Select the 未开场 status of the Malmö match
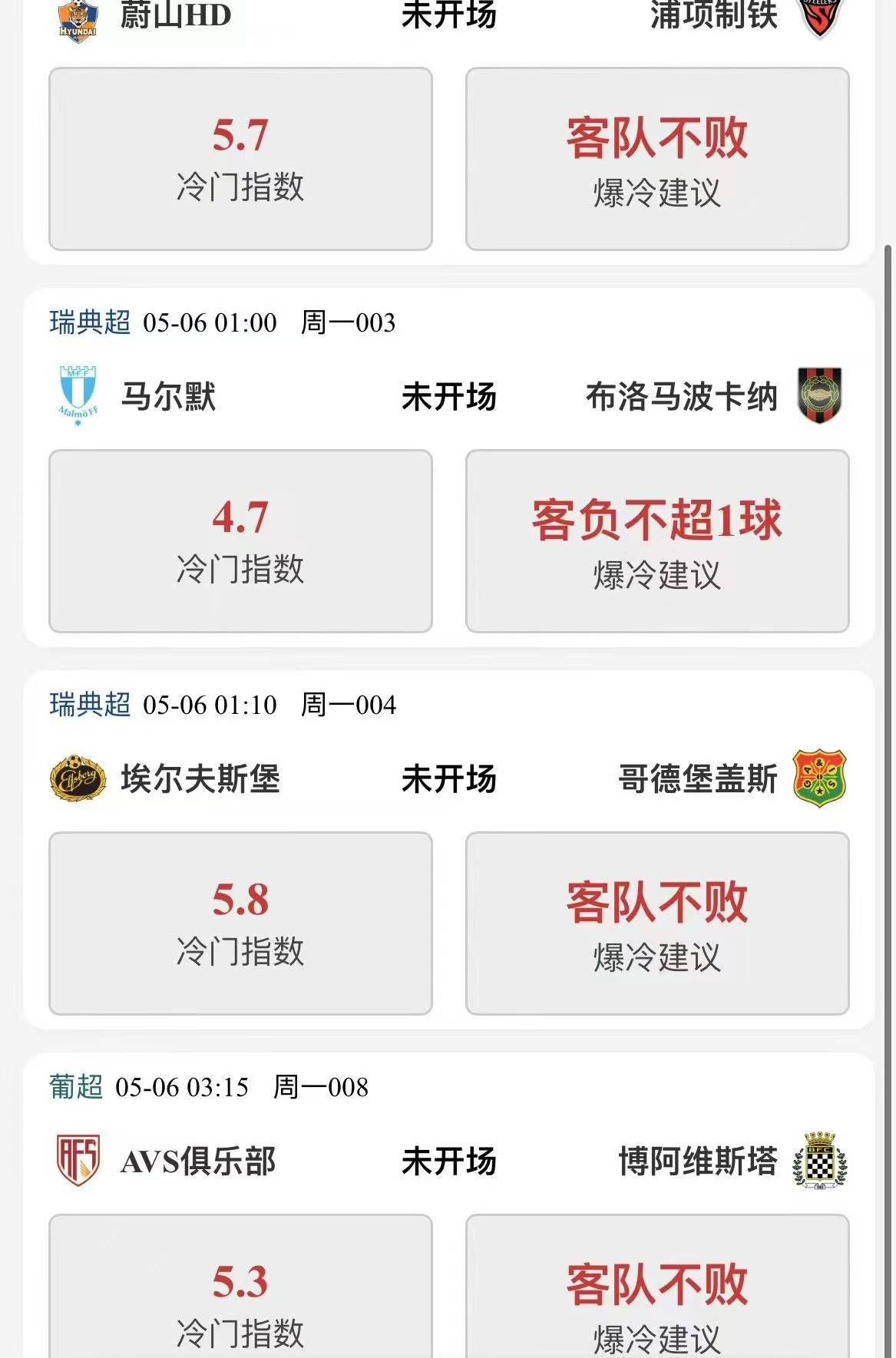Screen dimensions: 896x1358 449,396
